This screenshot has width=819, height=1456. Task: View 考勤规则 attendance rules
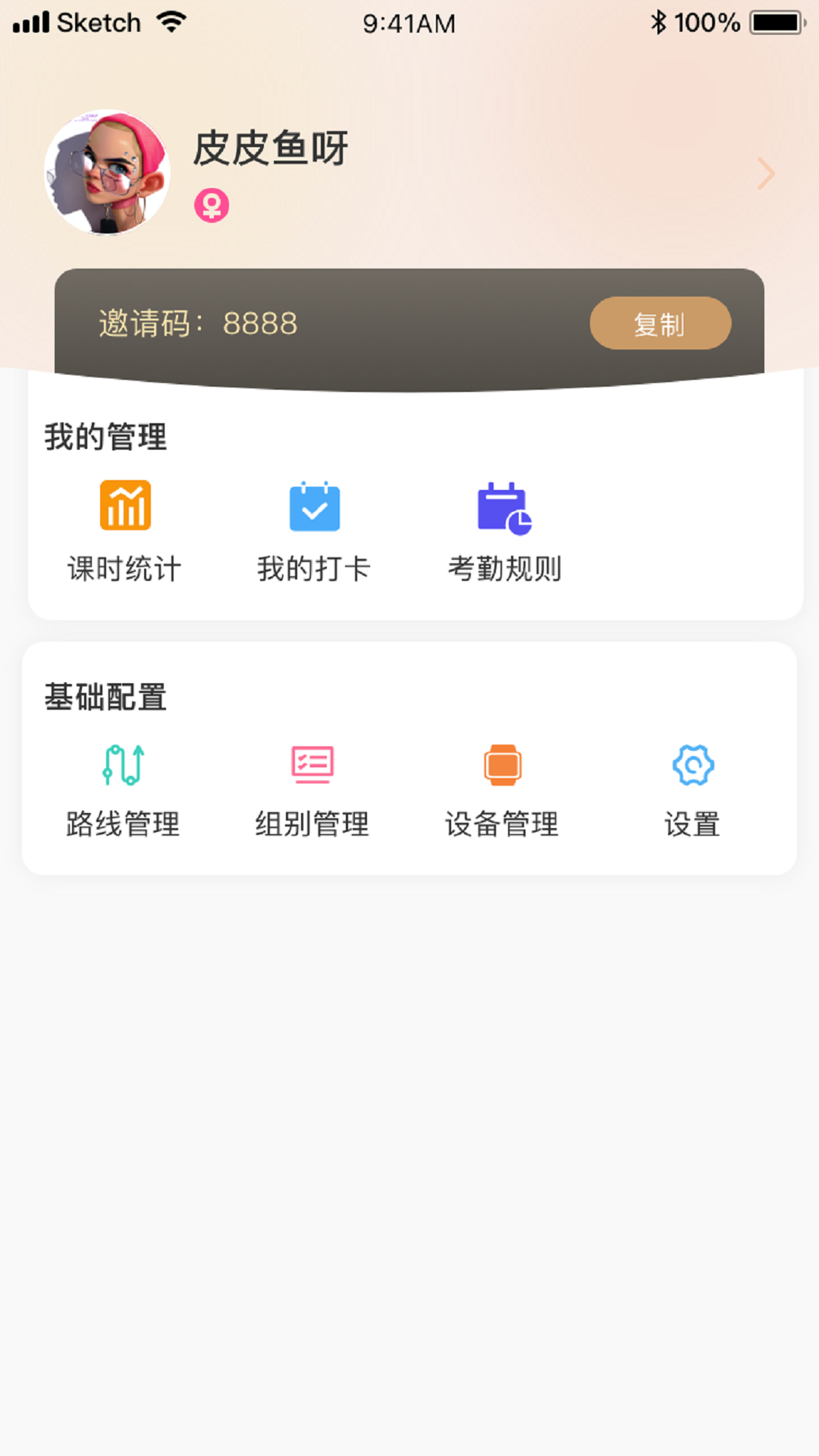tap(504, 531)
